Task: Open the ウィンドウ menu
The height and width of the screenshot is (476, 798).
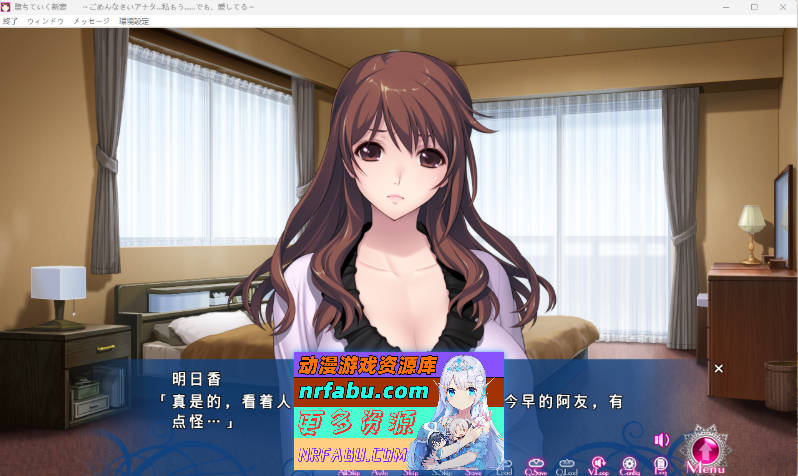Action: click(45, 20)
